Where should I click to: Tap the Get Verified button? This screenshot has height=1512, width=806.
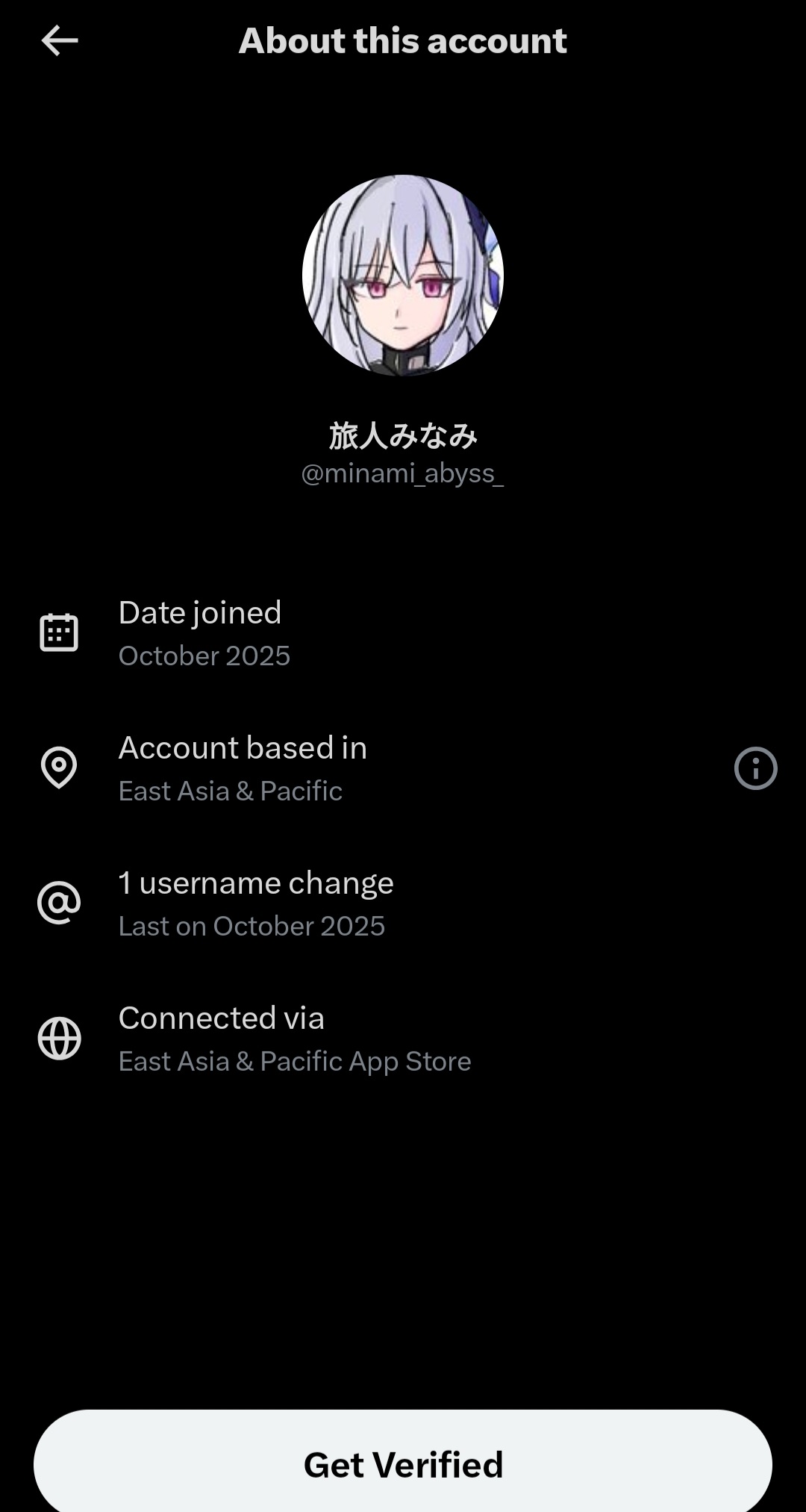(403, 1463)
